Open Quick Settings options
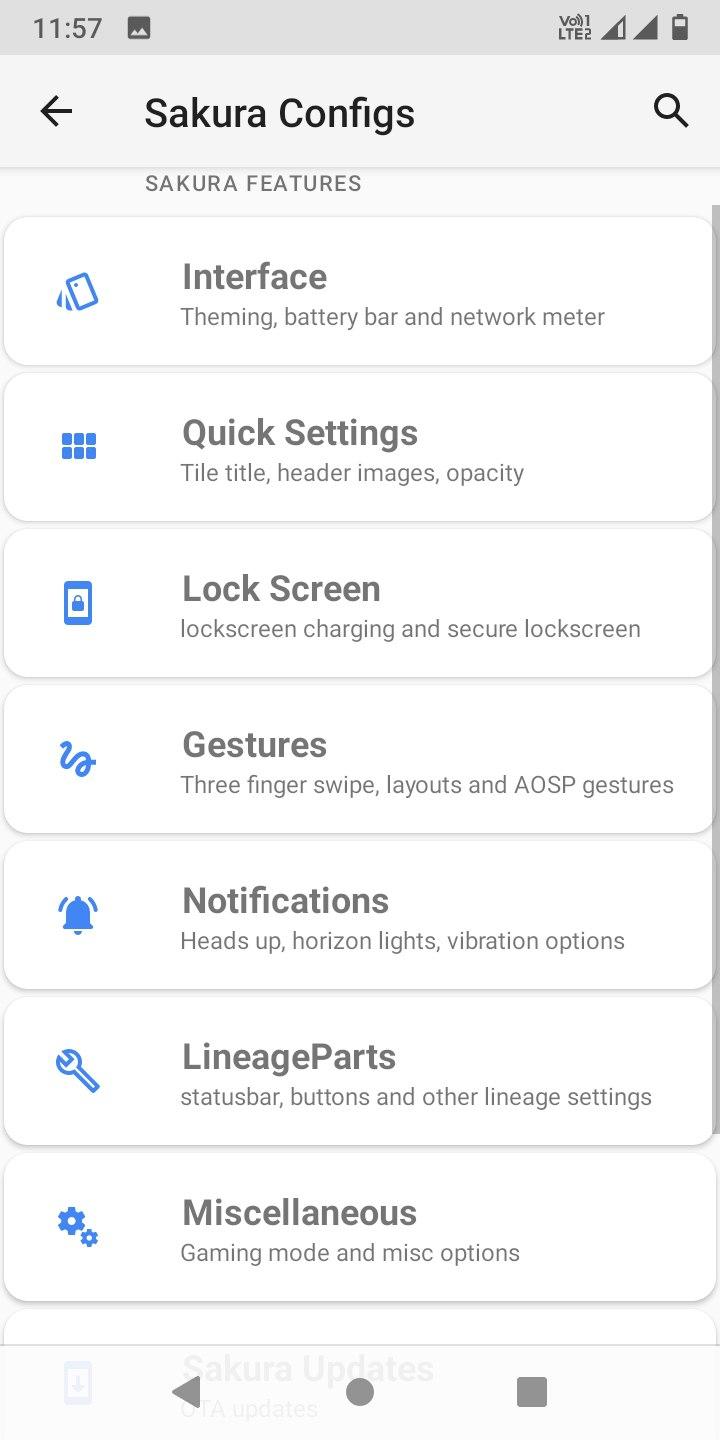The image size is (720, 1440). (x=360, y=448)
